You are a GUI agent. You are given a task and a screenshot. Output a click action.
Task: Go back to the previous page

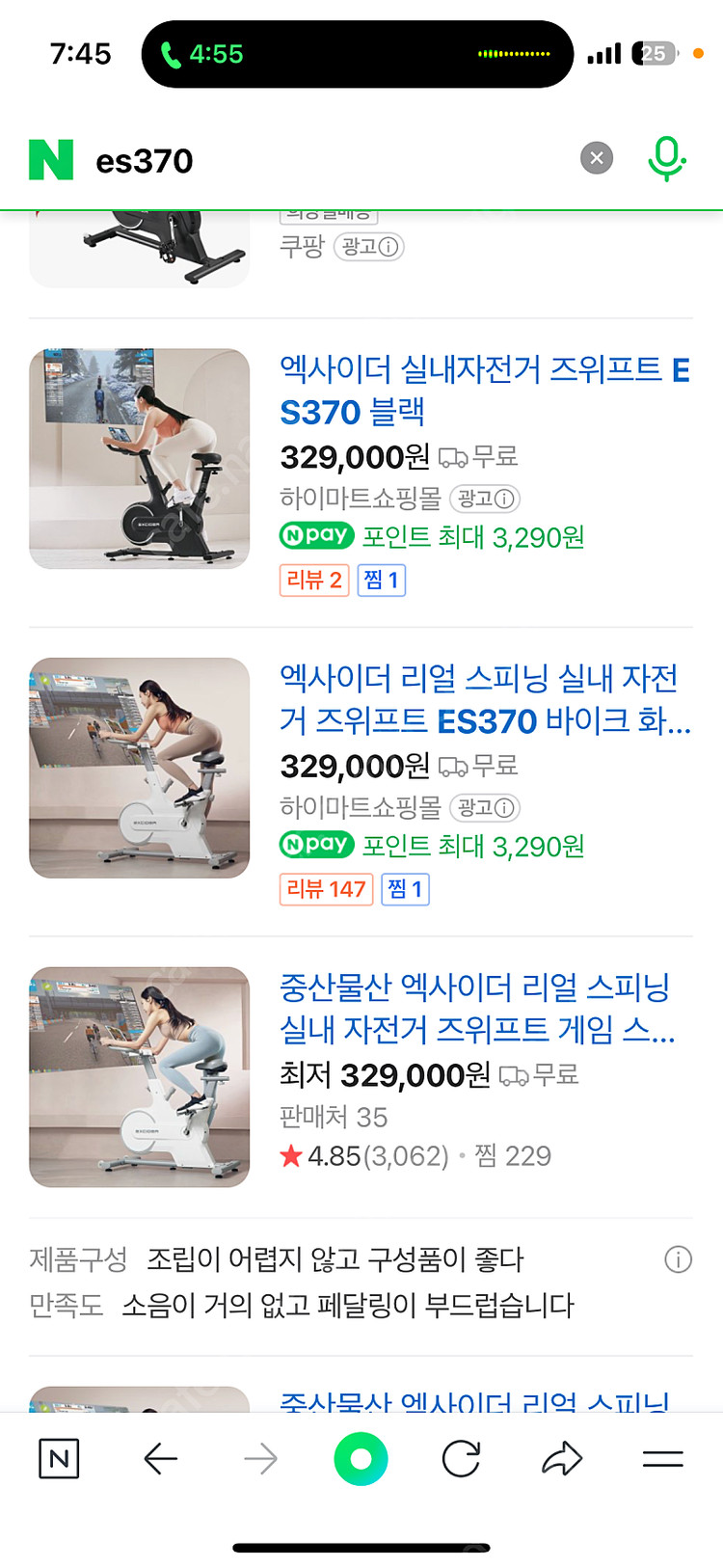click(x=161, y=1459)
